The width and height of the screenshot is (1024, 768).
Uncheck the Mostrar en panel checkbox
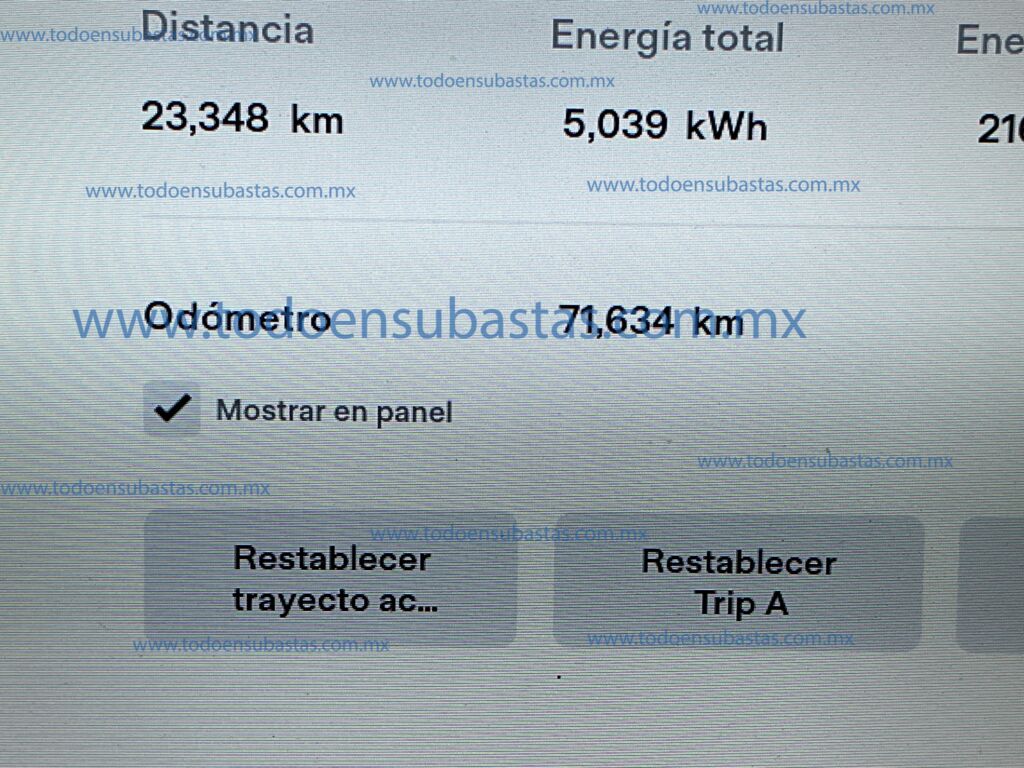[x=172, y=409]
